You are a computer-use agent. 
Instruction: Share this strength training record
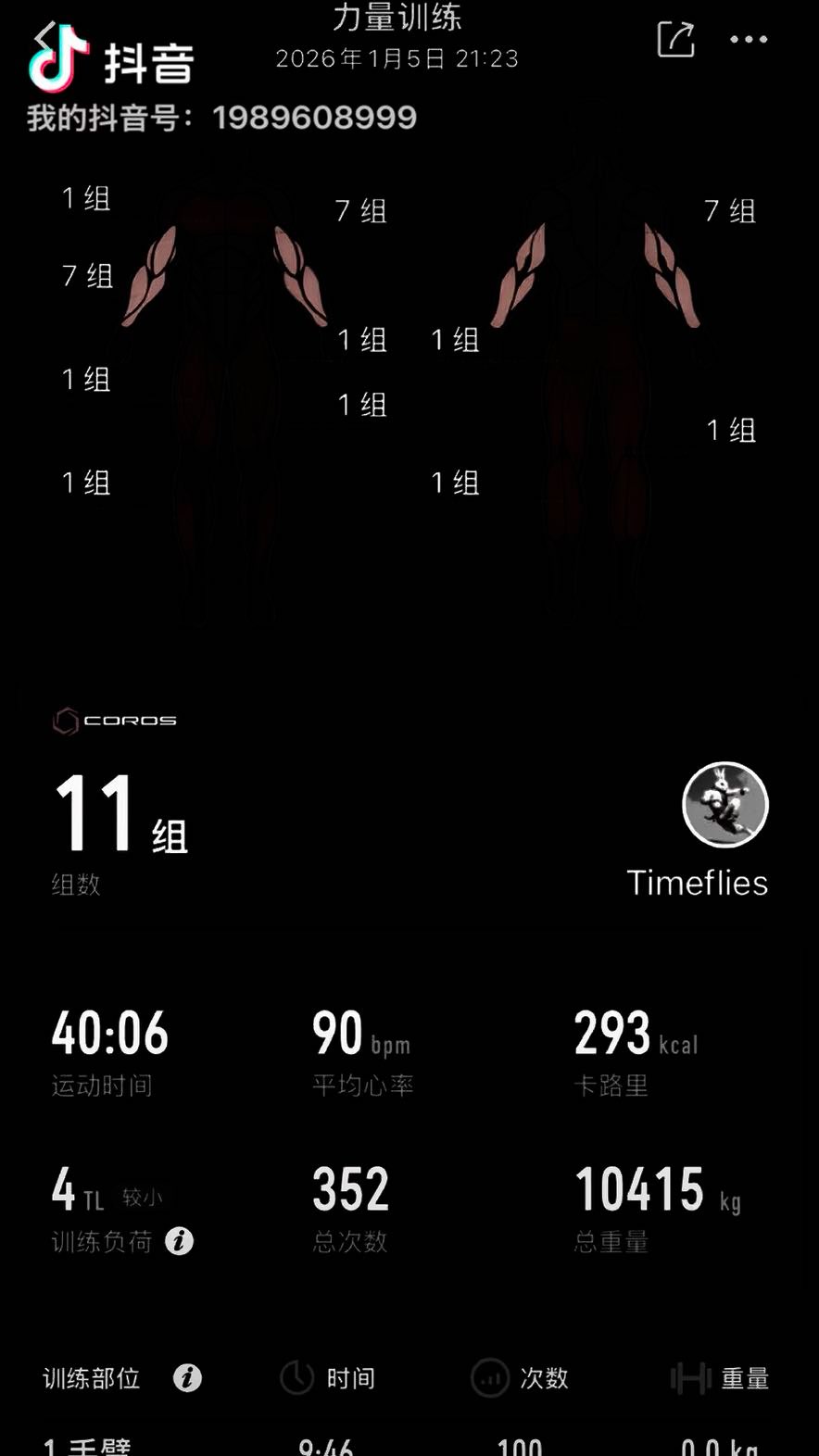(675, 40)
